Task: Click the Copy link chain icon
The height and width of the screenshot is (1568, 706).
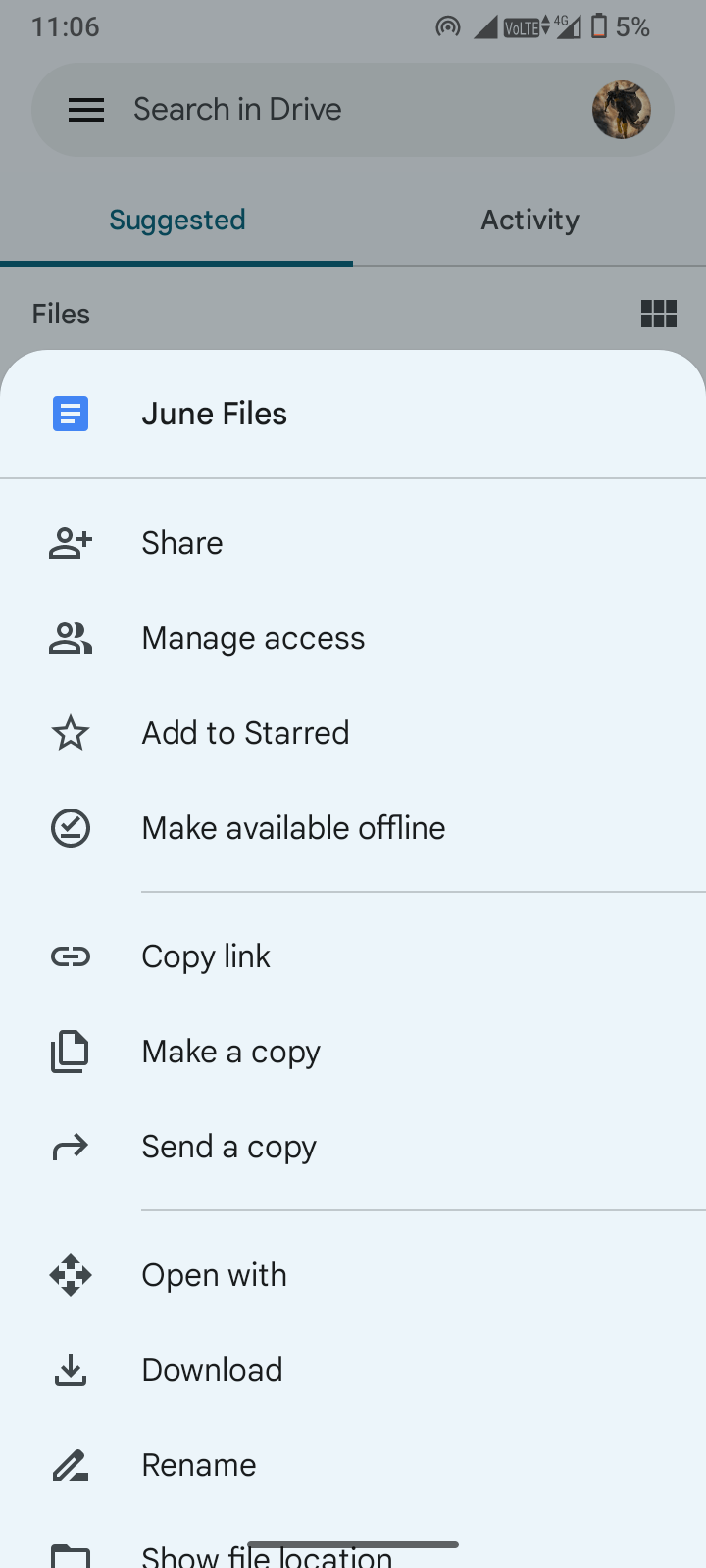Action: click(70, 955)
